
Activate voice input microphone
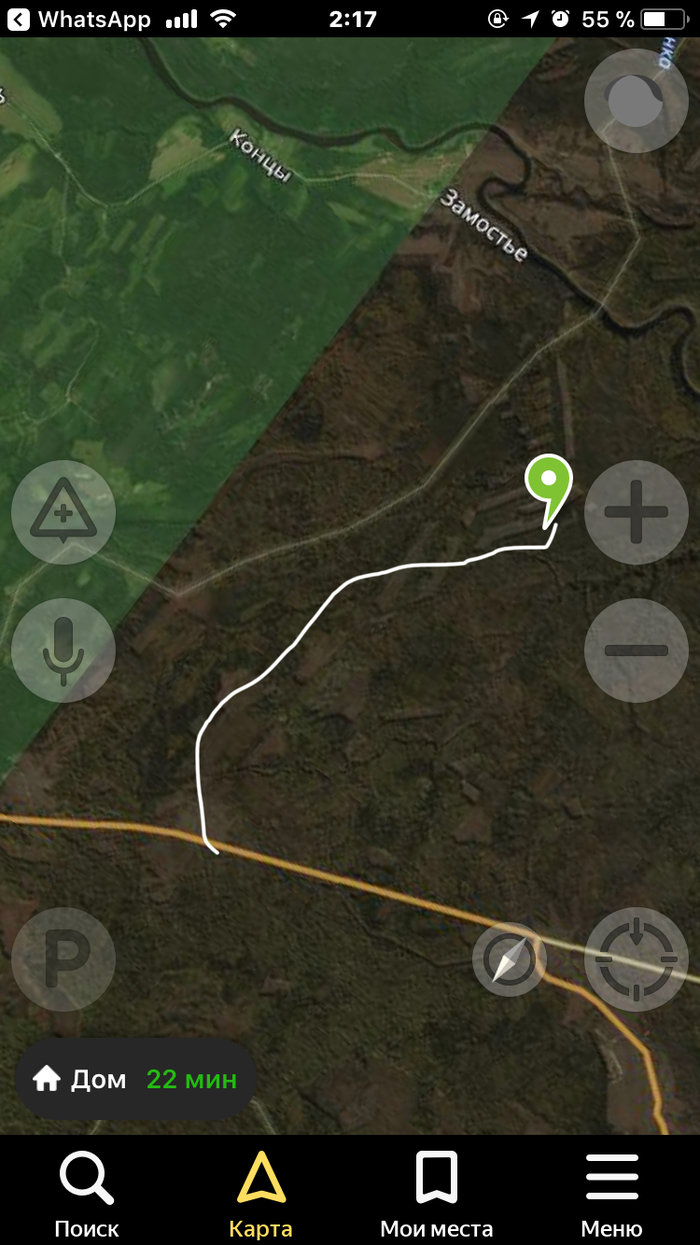point(63,650)
